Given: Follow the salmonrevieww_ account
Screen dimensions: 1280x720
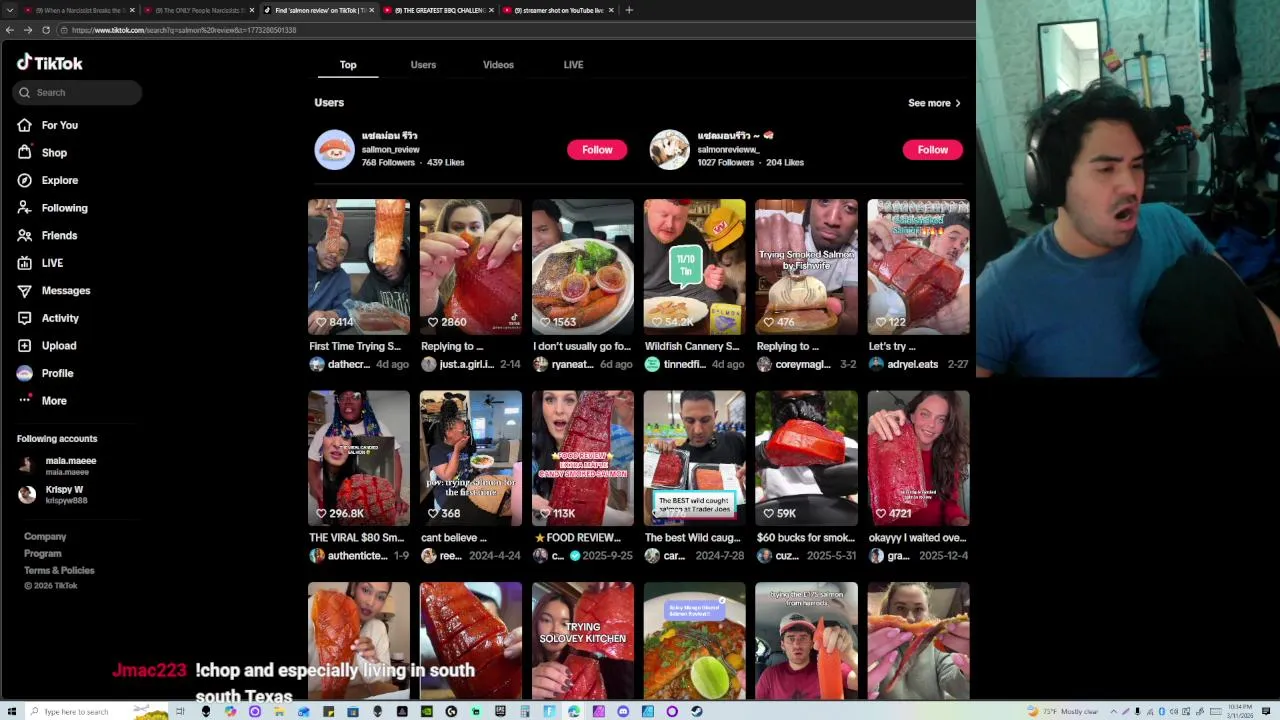Looking at the screenshot, I should 932,150.
